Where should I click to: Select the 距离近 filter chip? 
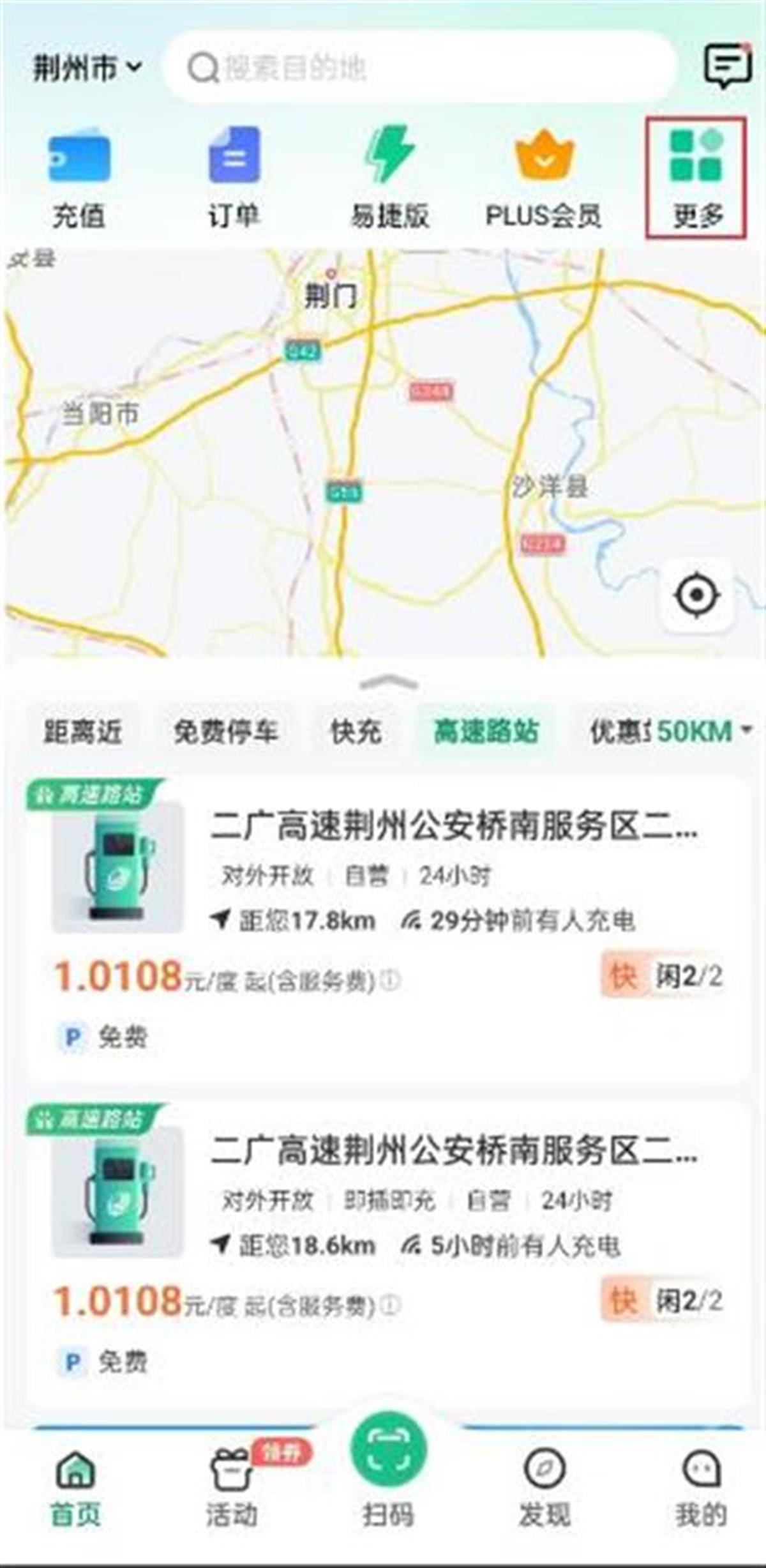coord(82,731)
